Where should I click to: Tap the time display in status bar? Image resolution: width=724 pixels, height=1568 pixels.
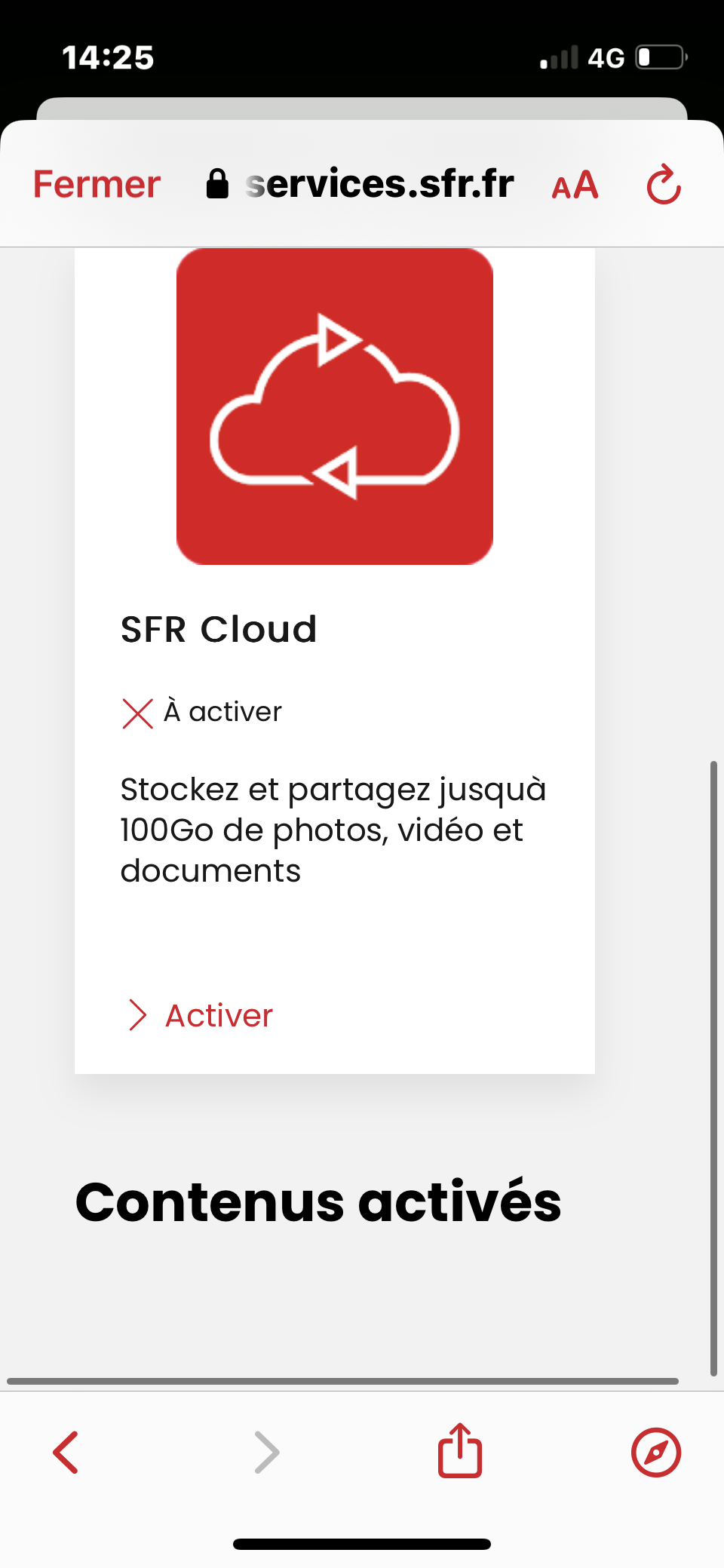pyautogui.click(x=108, y=56)
